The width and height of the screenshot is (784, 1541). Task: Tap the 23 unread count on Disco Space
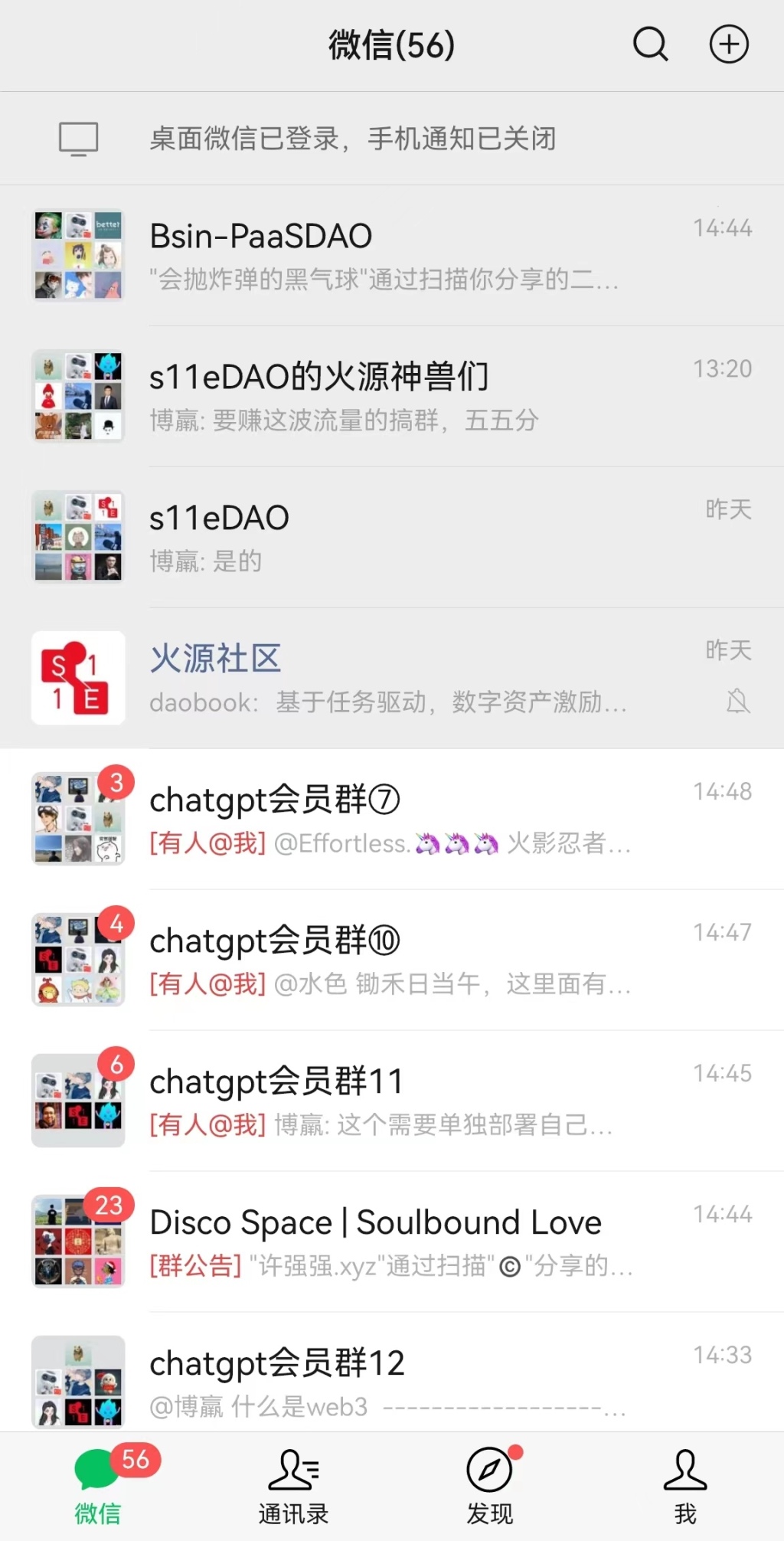(x=107, y=1206)
